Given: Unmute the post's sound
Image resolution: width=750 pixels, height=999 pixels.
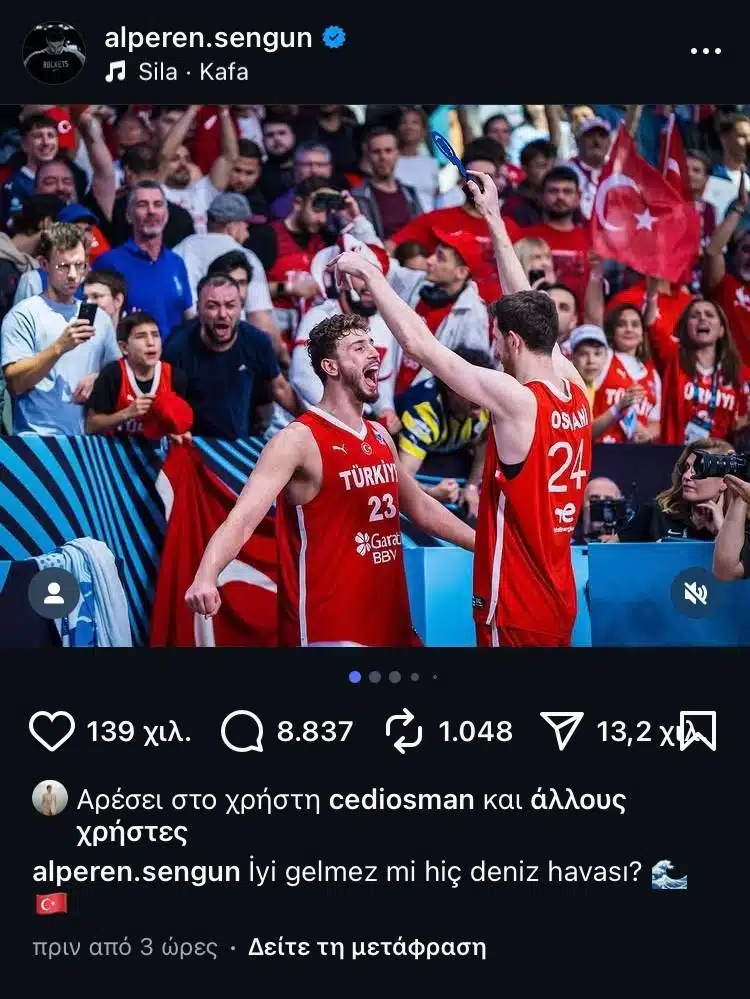Looking at the screenshot, I should [696, 593].
